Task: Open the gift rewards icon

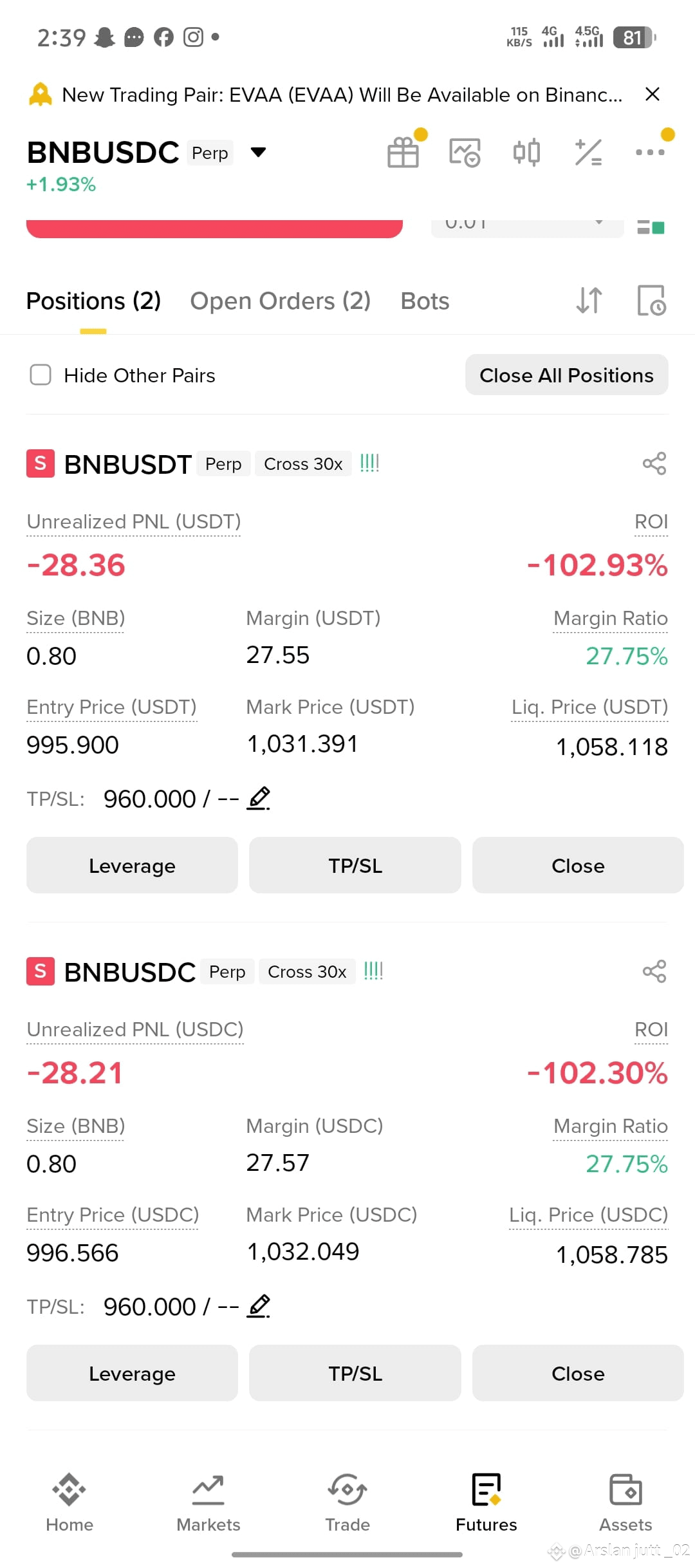Action: tap(403, 153)
